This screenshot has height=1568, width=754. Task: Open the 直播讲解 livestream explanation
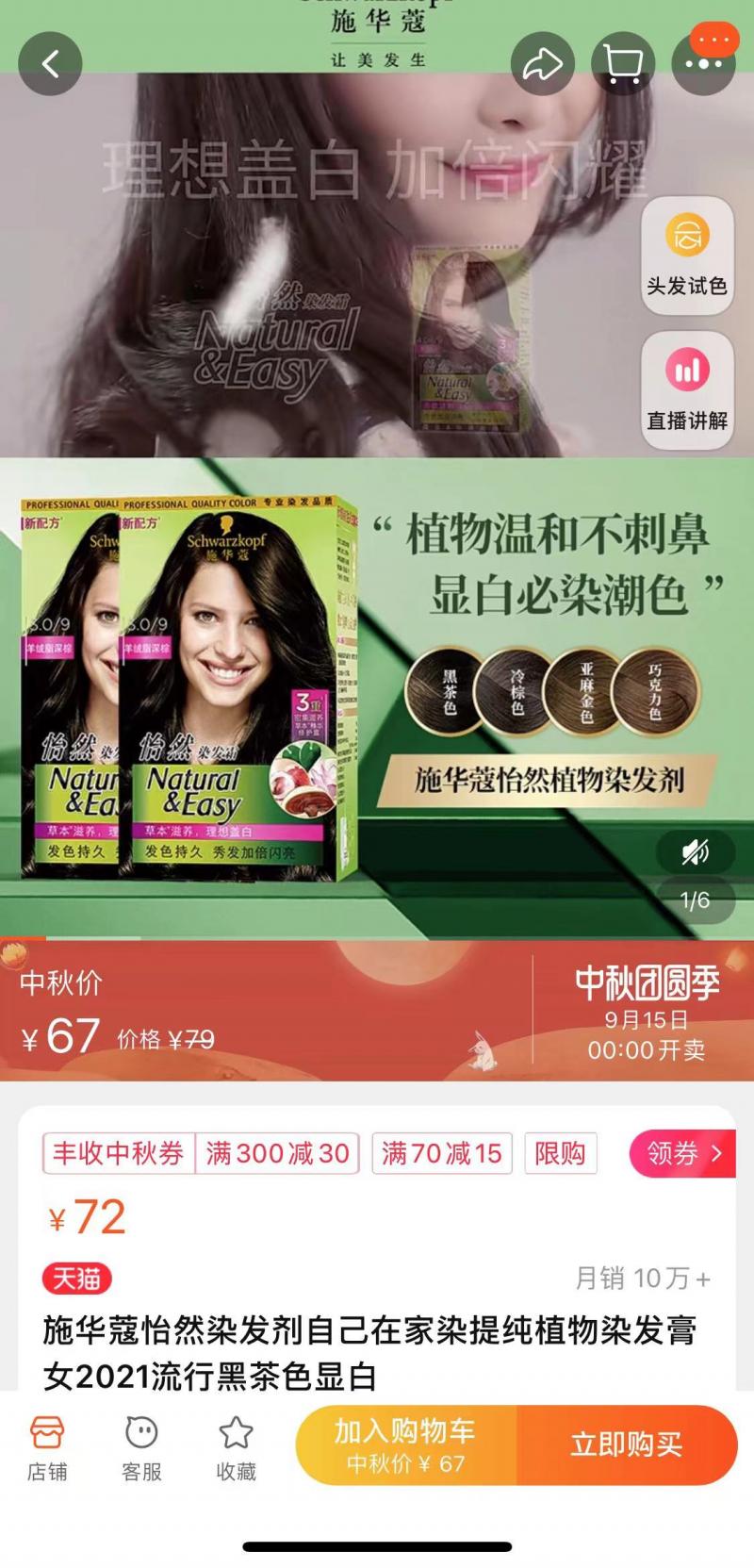687,390
